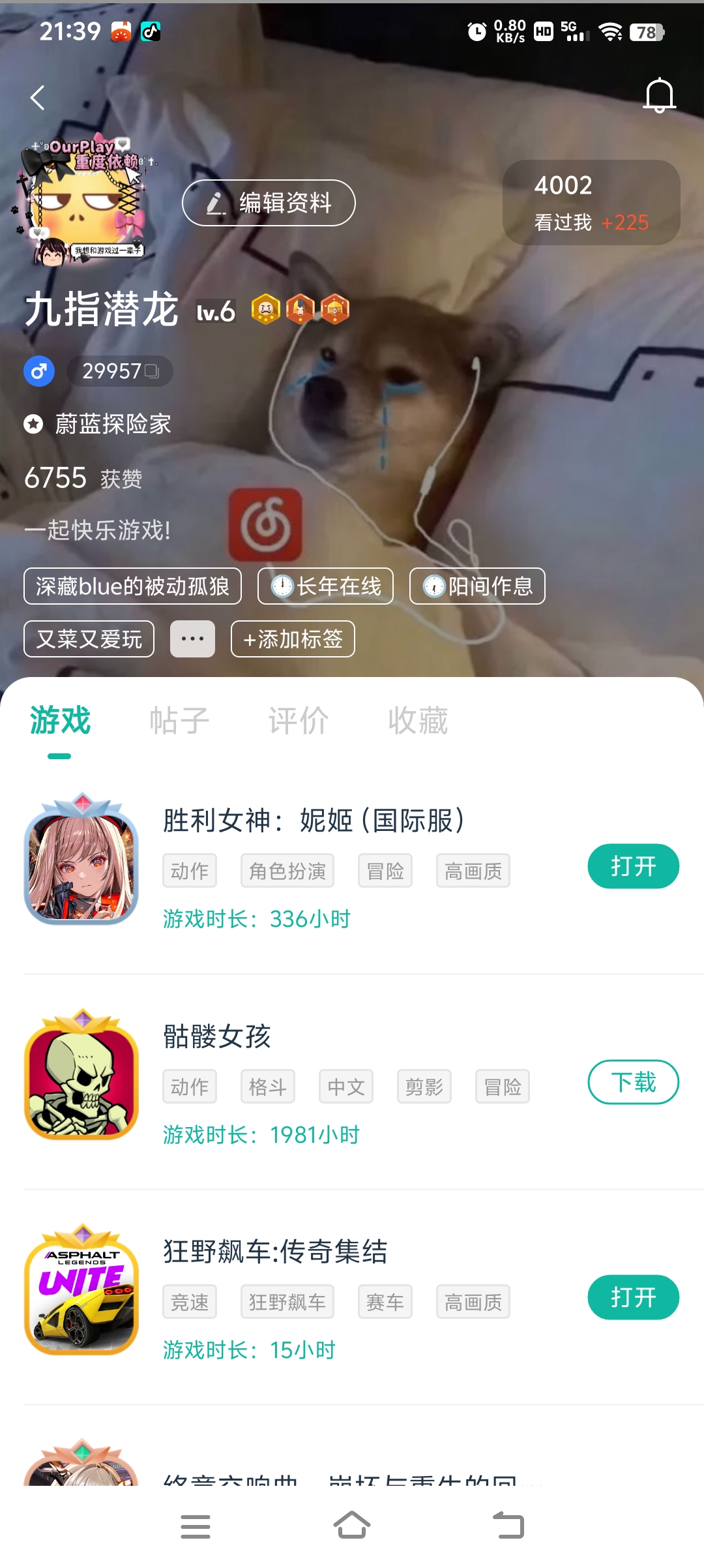The height and width of the screenshot is (1568, 704).
Task: Download 骷髅女孩 with the 下载 button
Action: [633, 1082]
